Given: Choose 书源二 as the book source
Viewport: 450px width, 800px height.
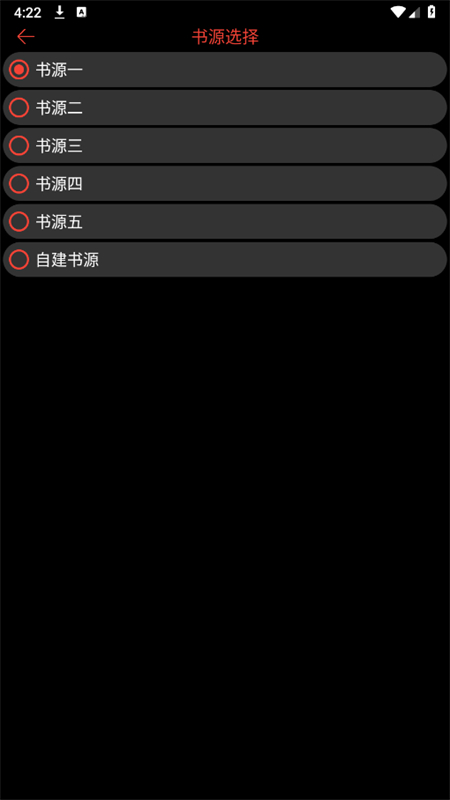Looking at the screenshot, I should 225,108.
